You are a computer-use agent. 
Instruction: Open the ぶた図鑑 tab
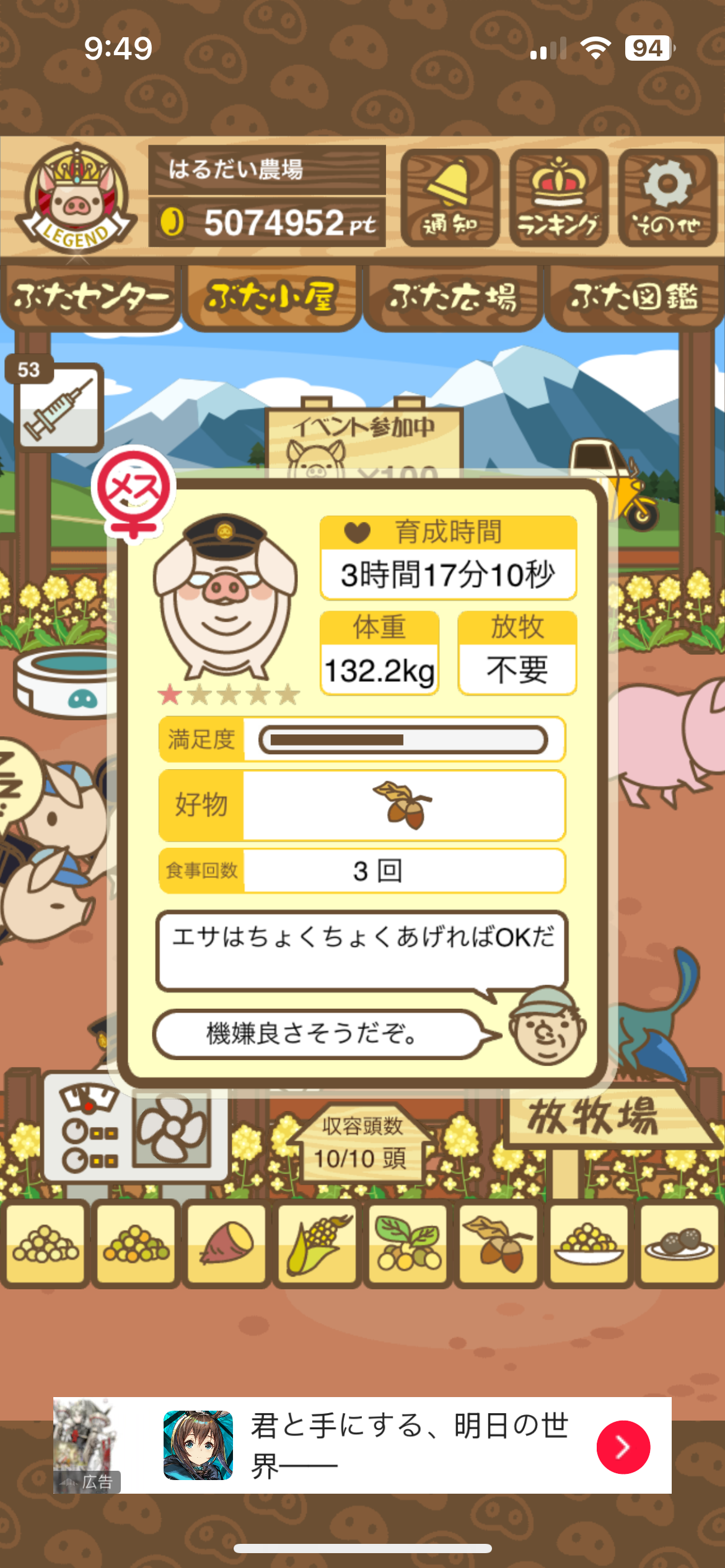tap(634, 297)
